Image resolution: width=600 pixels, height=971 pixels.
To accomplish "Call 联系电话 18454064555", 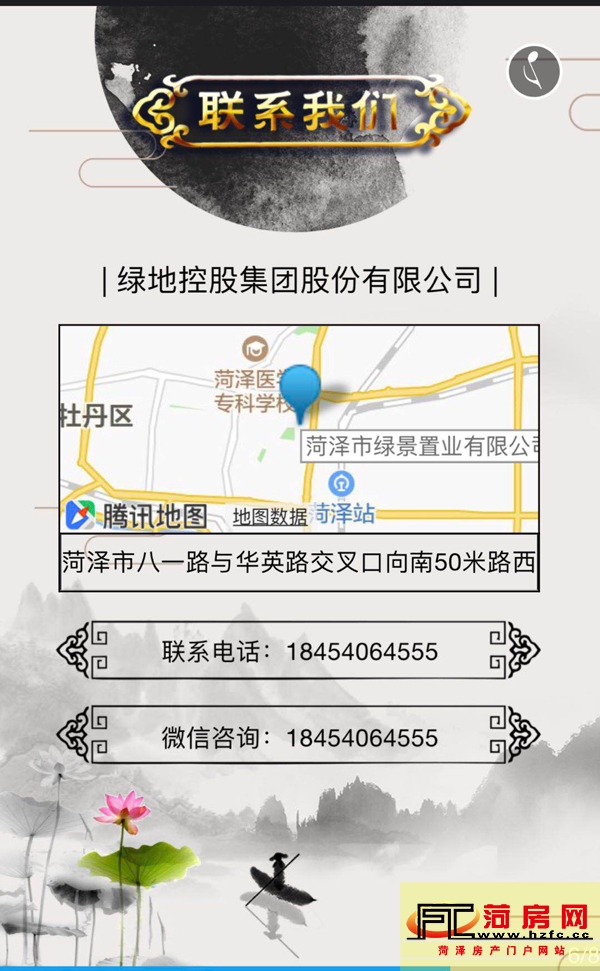I will coord(299,652).
